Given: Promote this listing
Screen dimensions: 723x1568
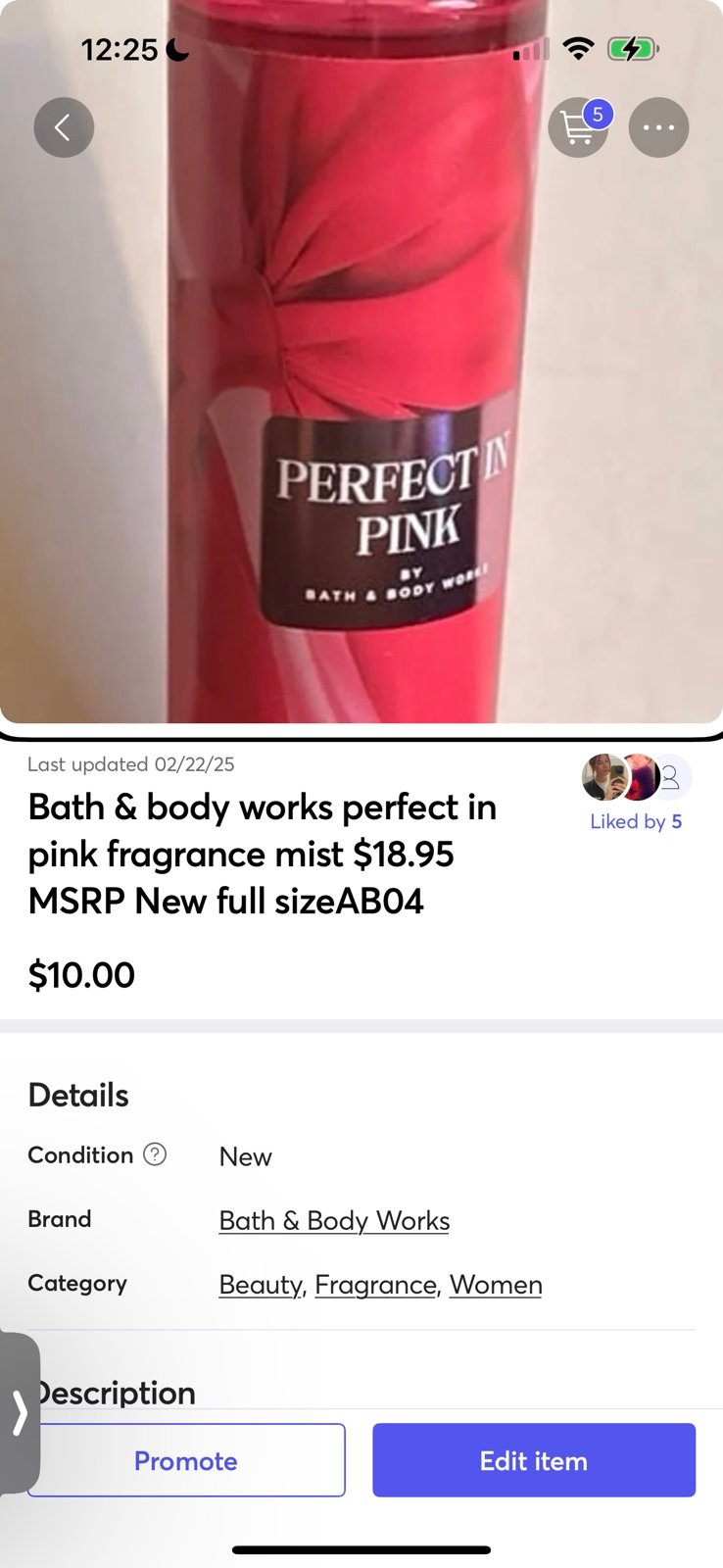Looking at the screenshot, I should pos(186,1460).
